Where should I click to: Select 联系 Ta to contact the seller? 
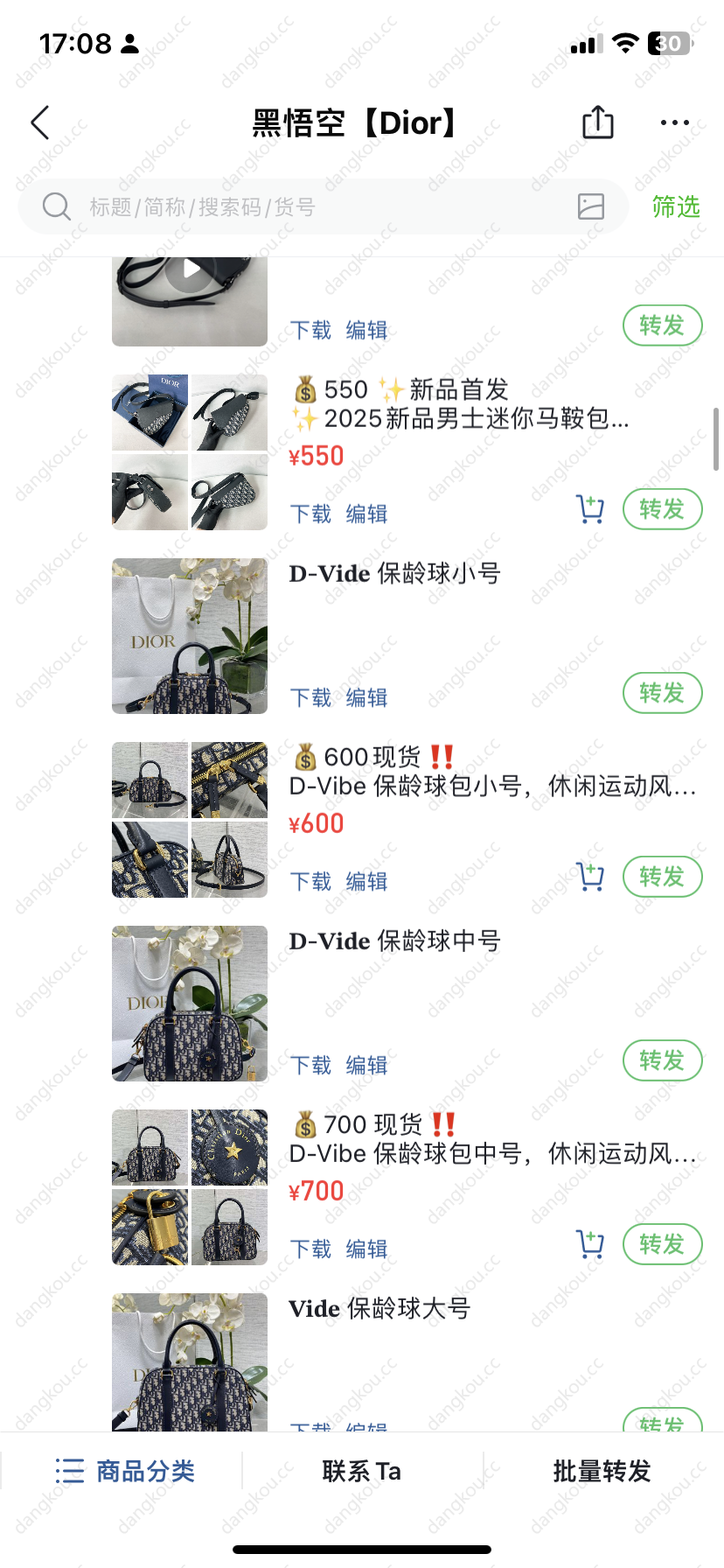(362, 1471)
